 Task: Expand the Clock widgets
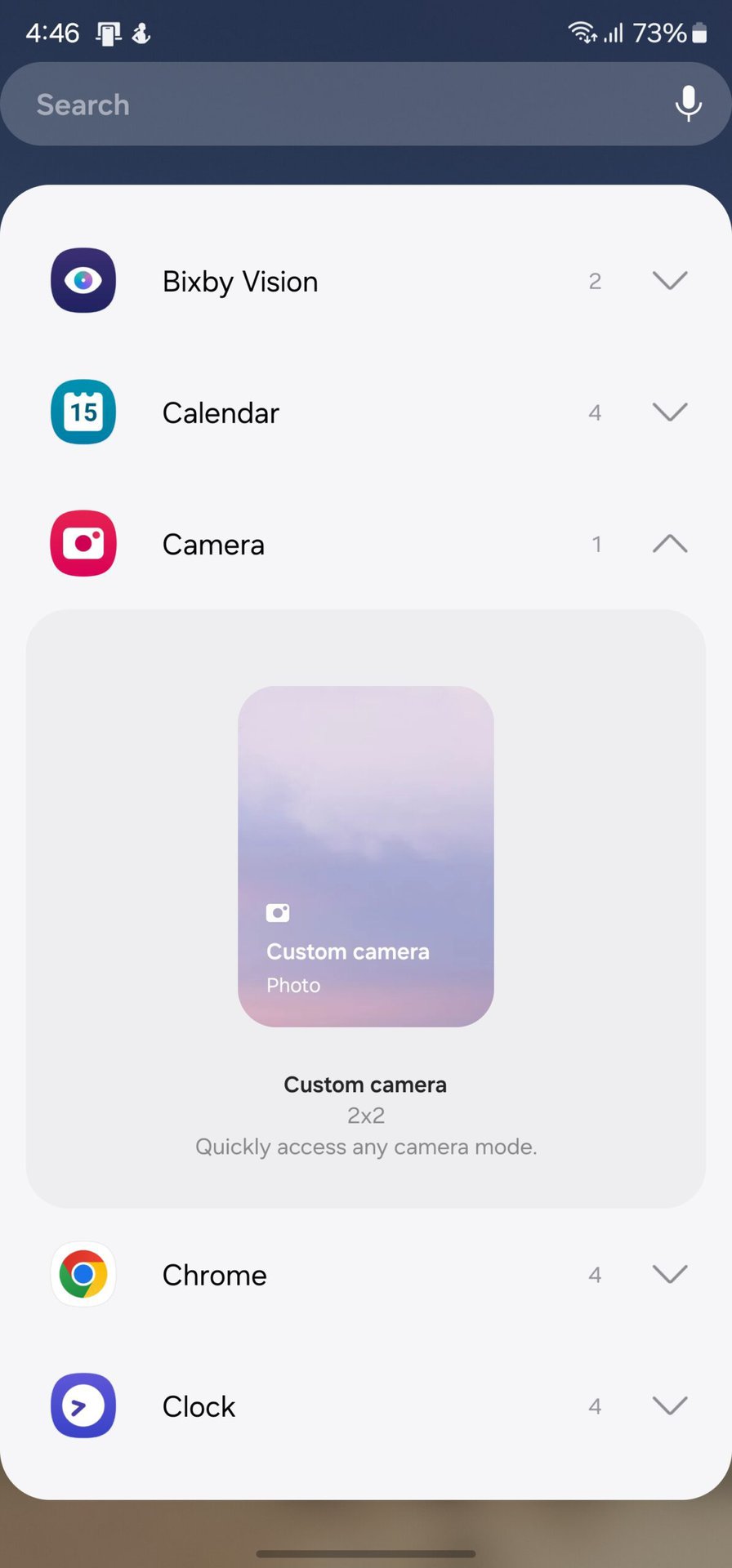pos(669,1406)
